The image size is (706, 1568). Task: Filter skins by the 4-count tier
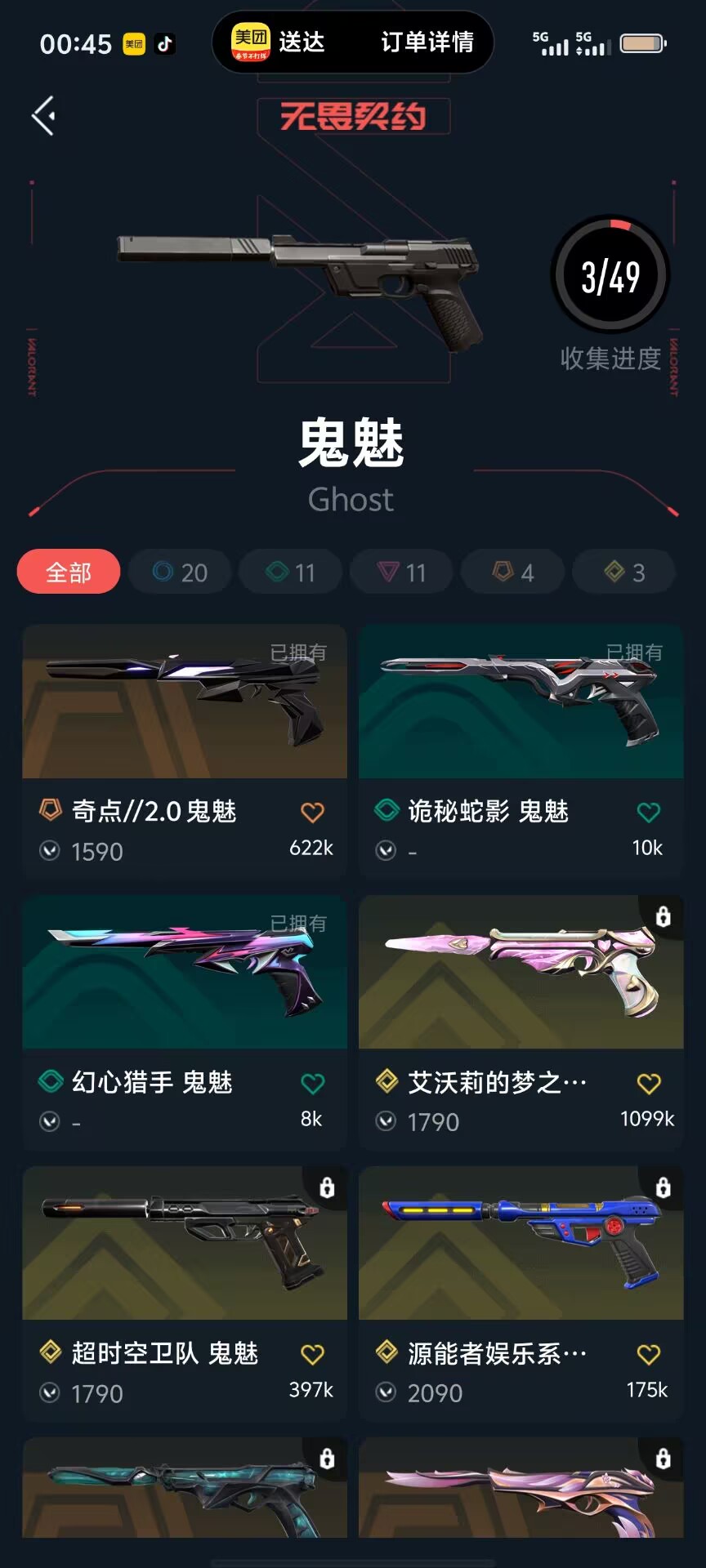pyautogui.click(x=513, y=572)
